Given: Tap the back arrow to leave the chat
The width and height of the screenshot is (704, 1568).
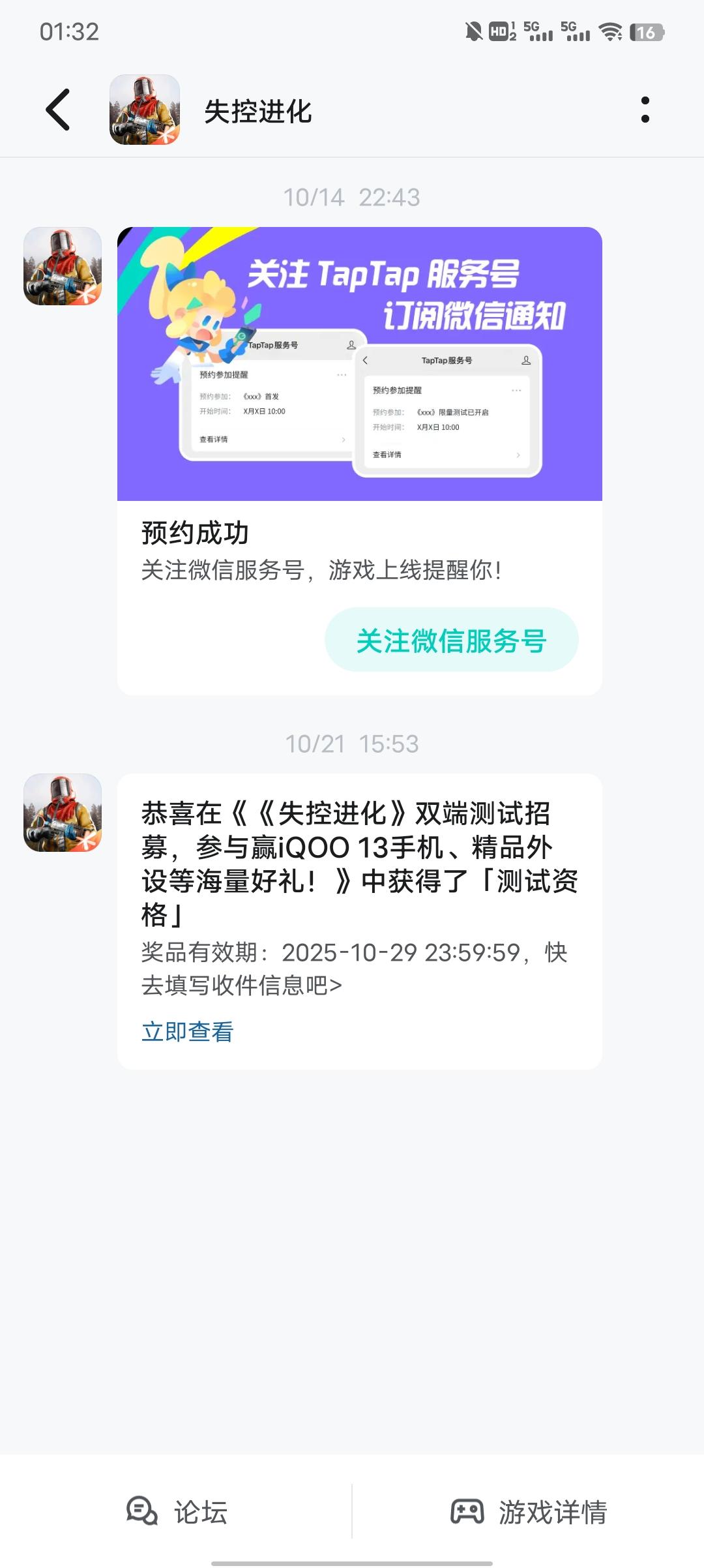Looking at the screenshot, I should (x=59, y=111).
